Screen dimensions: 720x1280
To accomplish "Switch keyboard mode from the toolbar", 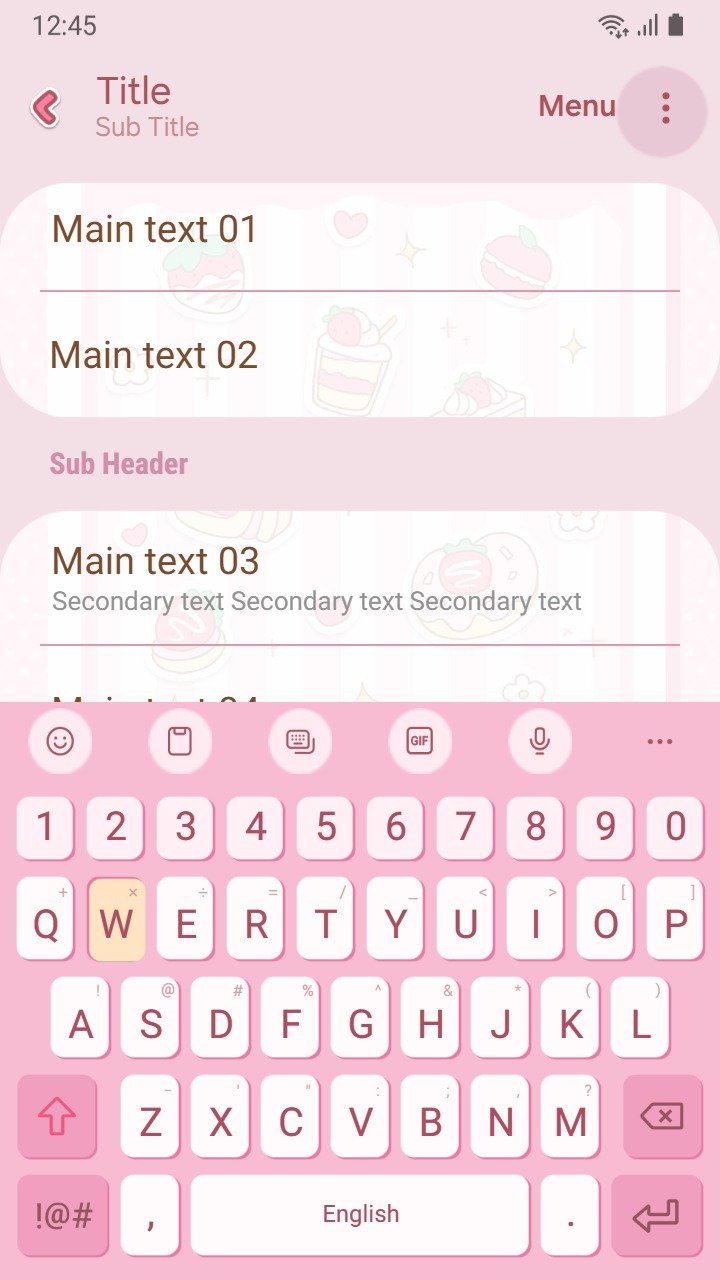I will coord(300,741).
